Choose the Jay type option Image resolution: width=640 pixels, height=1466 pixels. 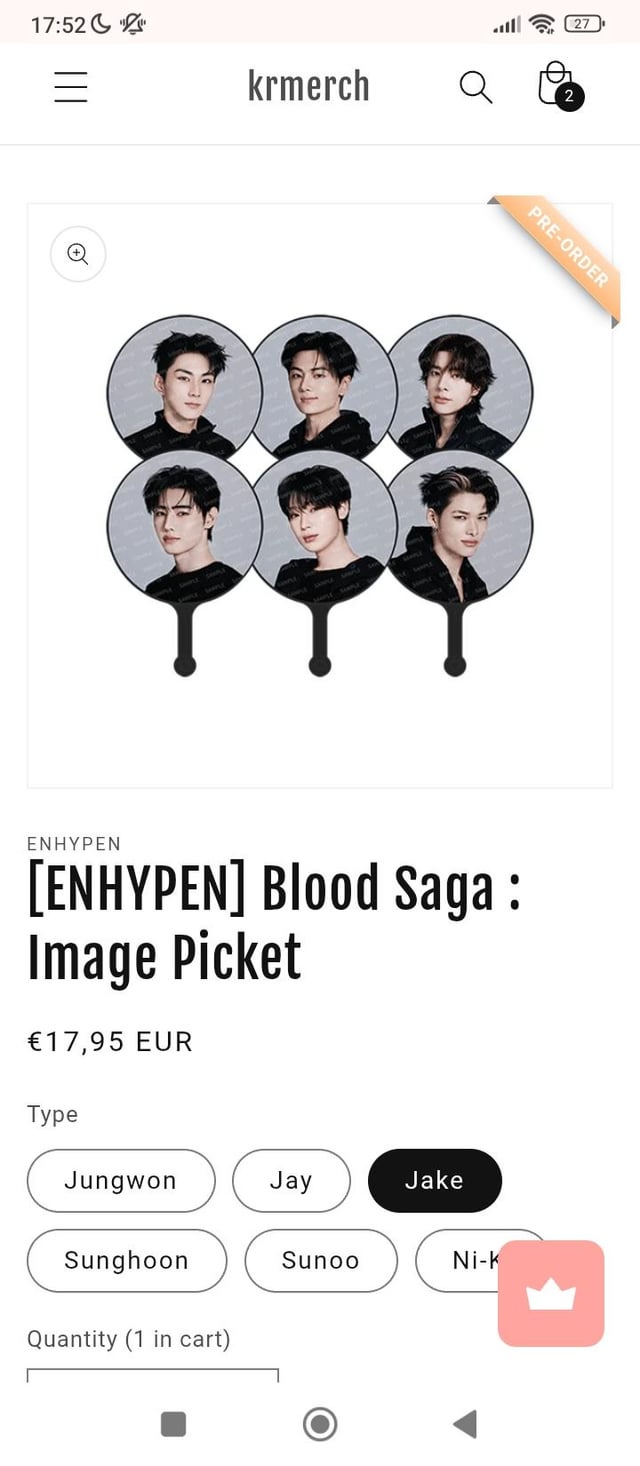point(291,1180)
